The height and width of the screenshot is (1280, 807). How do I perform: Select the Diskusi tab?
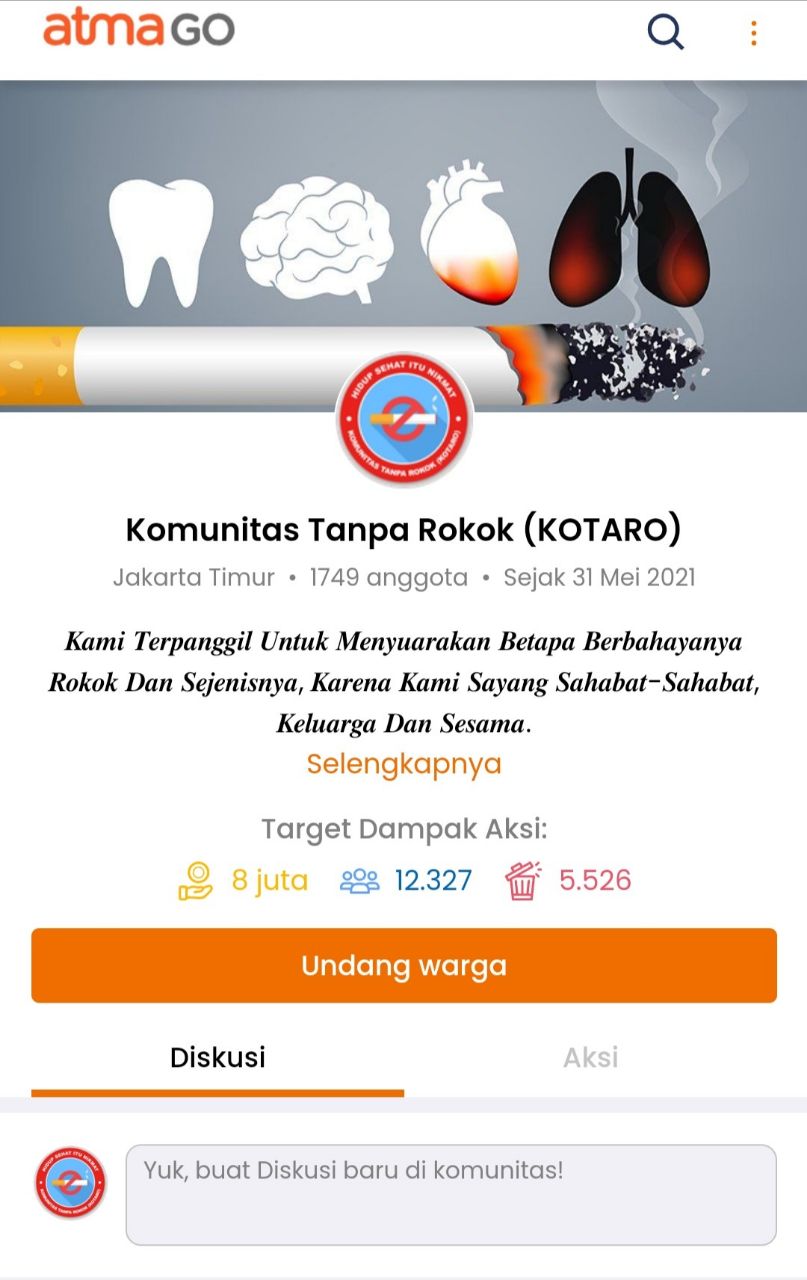coord(218,1058)
